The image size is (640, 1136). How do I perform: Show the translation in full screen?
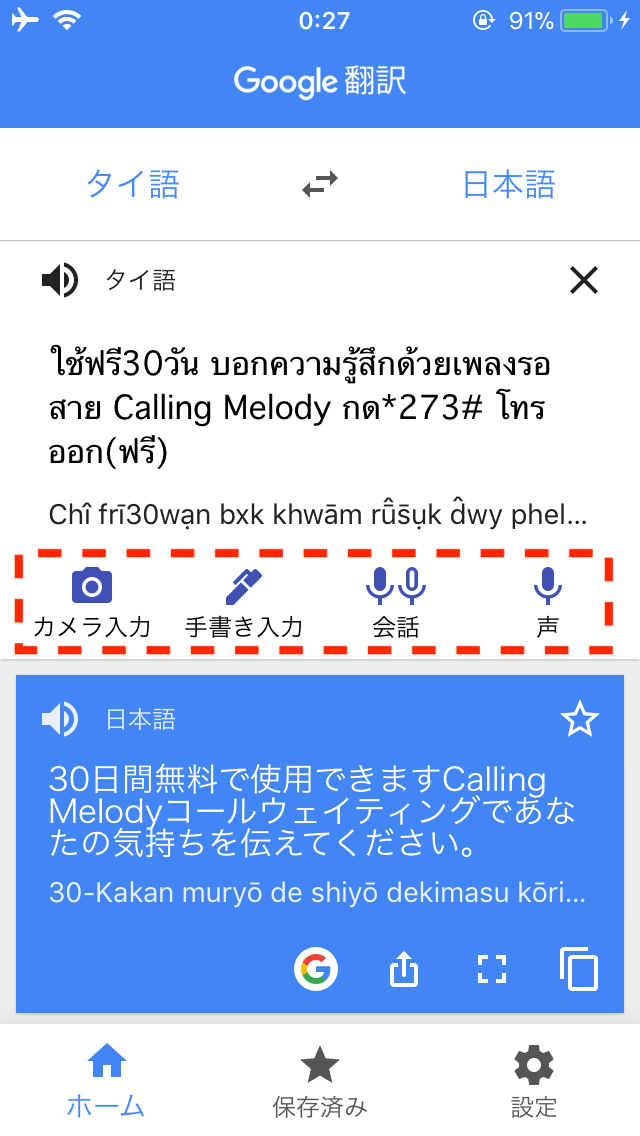(491, 969)
